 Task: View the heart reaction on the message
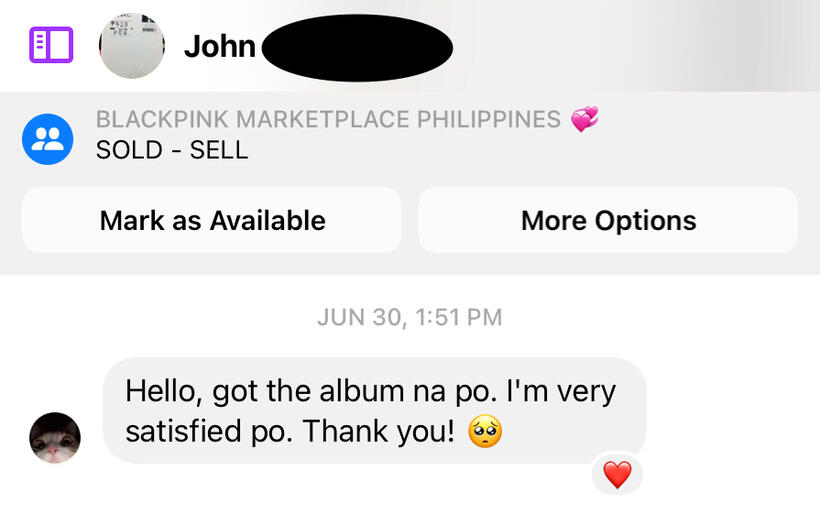[617, 475]
